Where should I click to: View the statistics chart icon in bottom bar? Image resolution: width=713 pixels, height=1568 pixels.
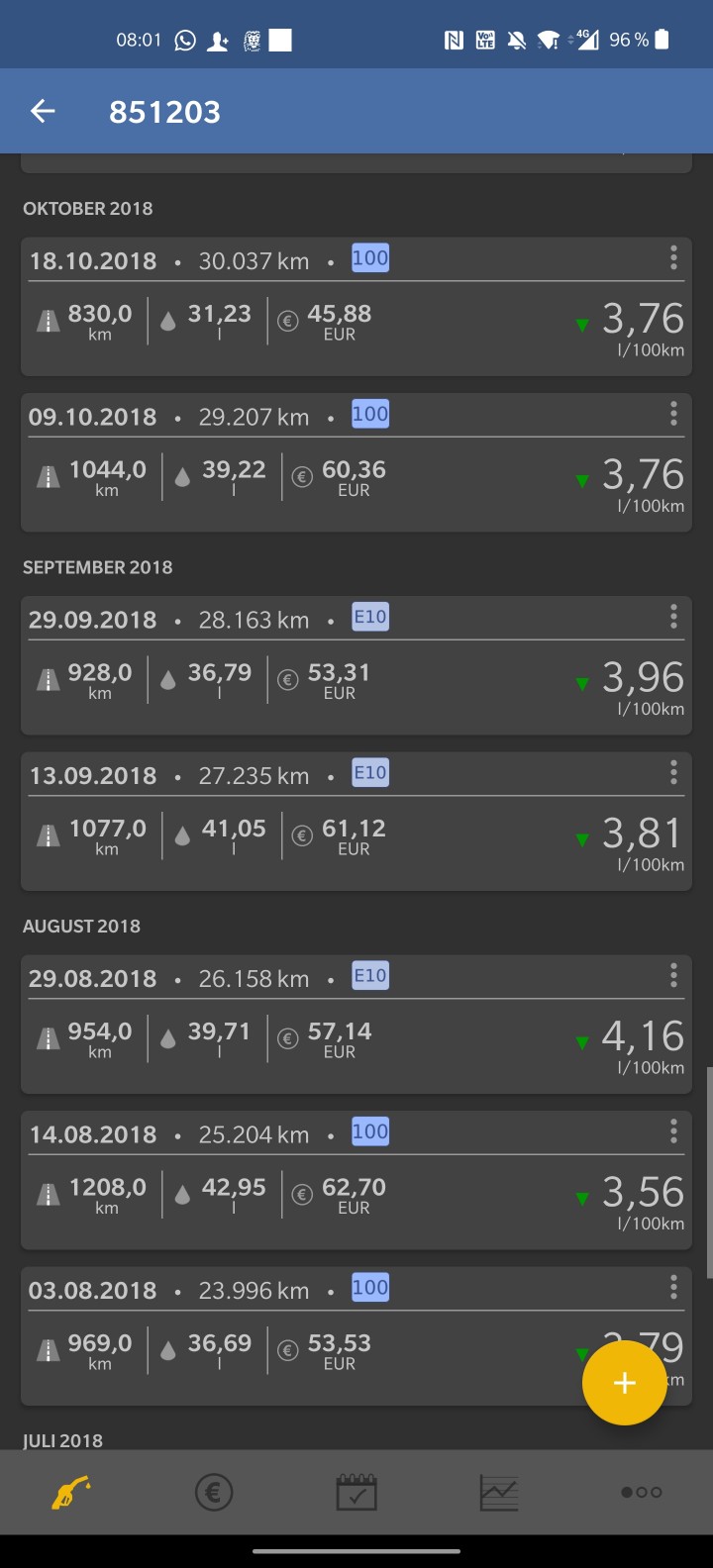(x=499, y=1492)
